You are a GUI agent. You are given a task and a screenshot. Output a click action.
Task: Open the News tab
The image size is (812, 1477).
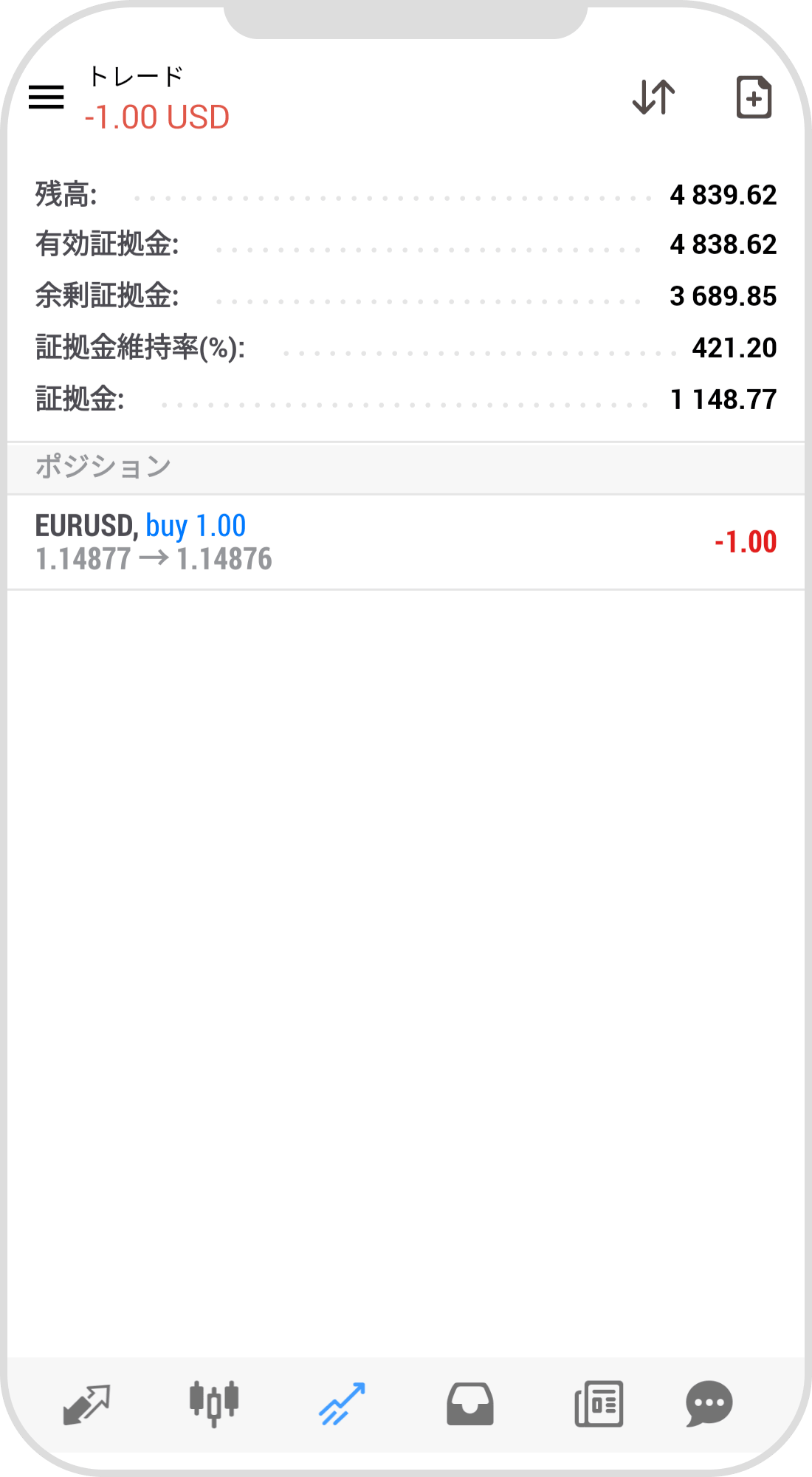(x=599, y=1403)
